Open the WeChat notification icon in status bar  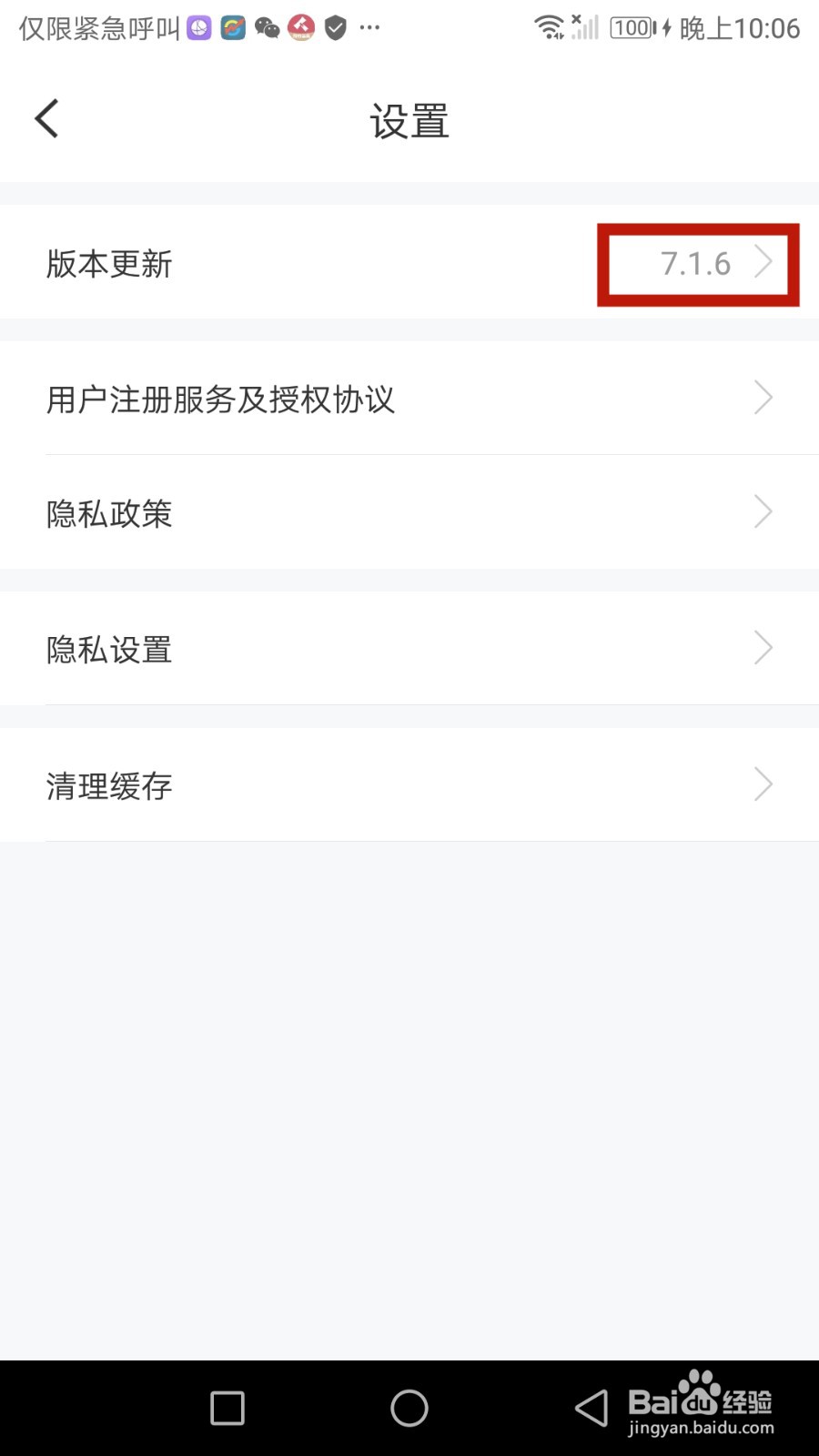(x=268, y=27)
